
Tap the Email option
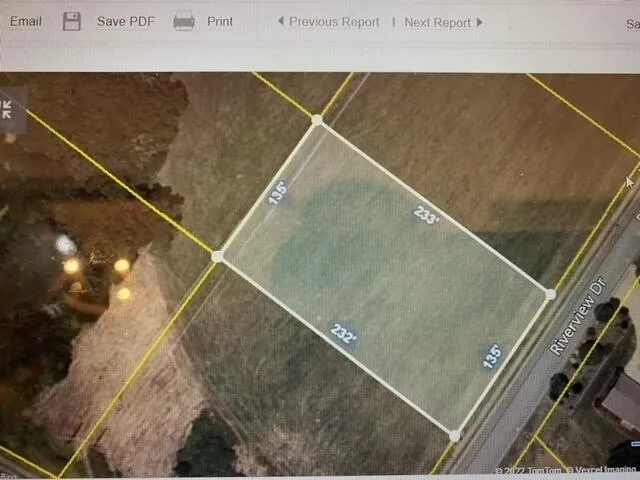[25, 21]
